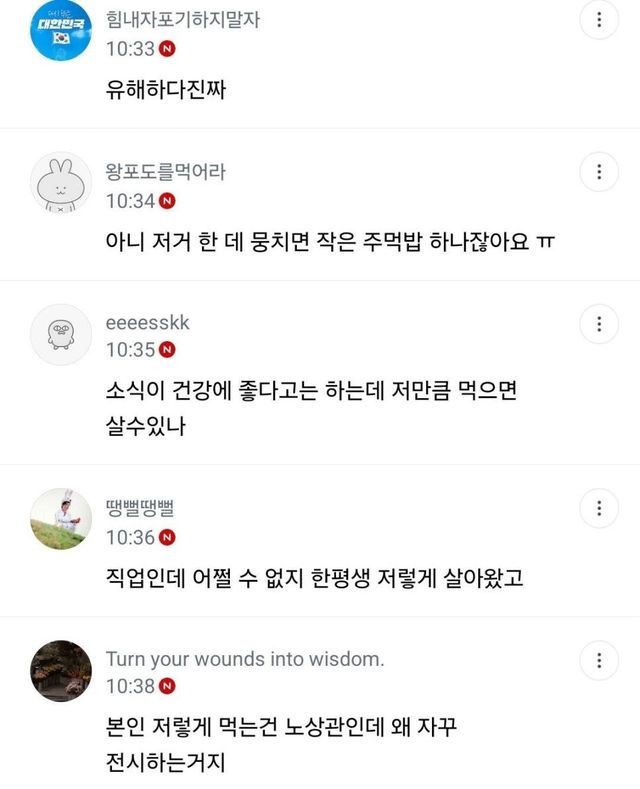Open avatar of Turn your wounds into wisdom.
This screenshot has width=640, height=789.
pyautogui.click(x=62, y=671)
